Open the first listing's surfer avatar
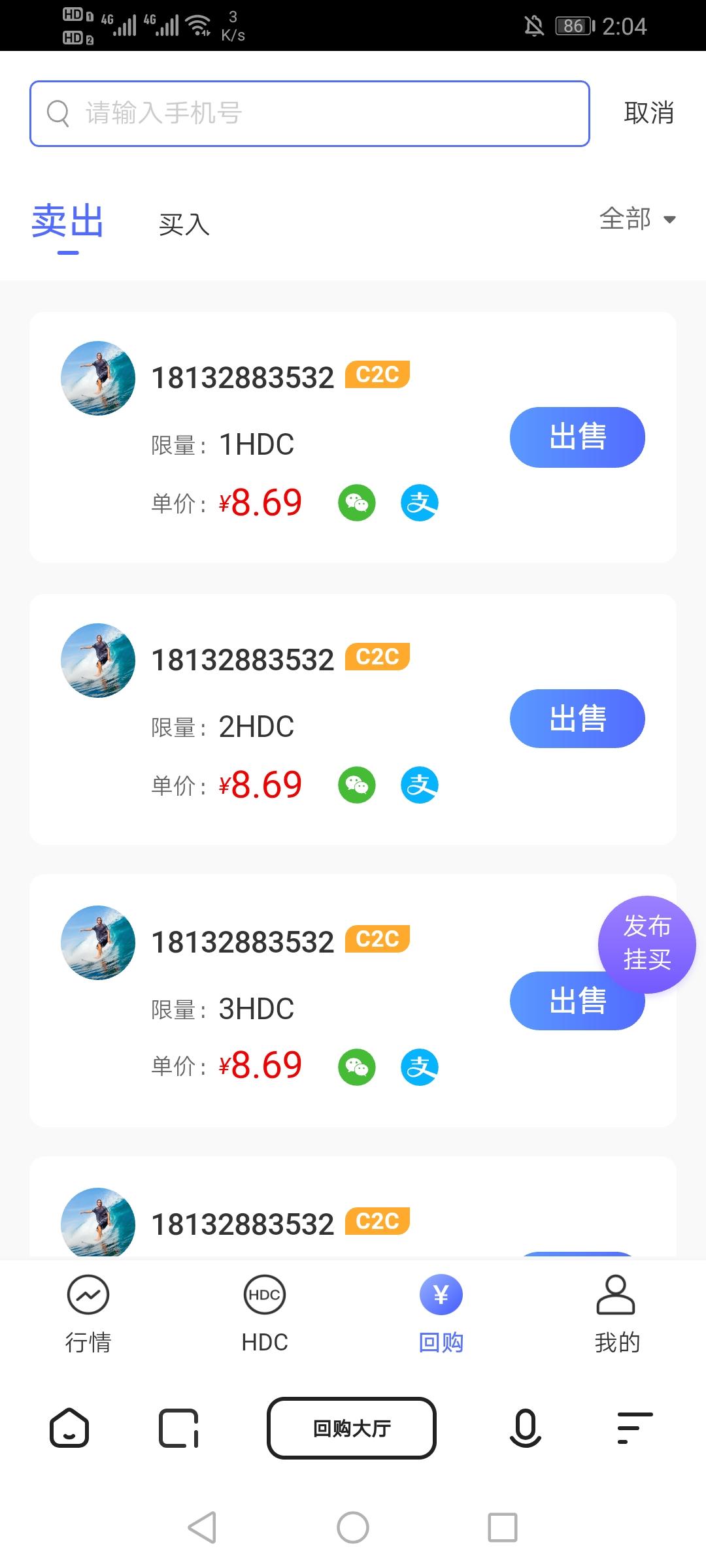This screenshot has width=706, height=1568. click(97, 378)
